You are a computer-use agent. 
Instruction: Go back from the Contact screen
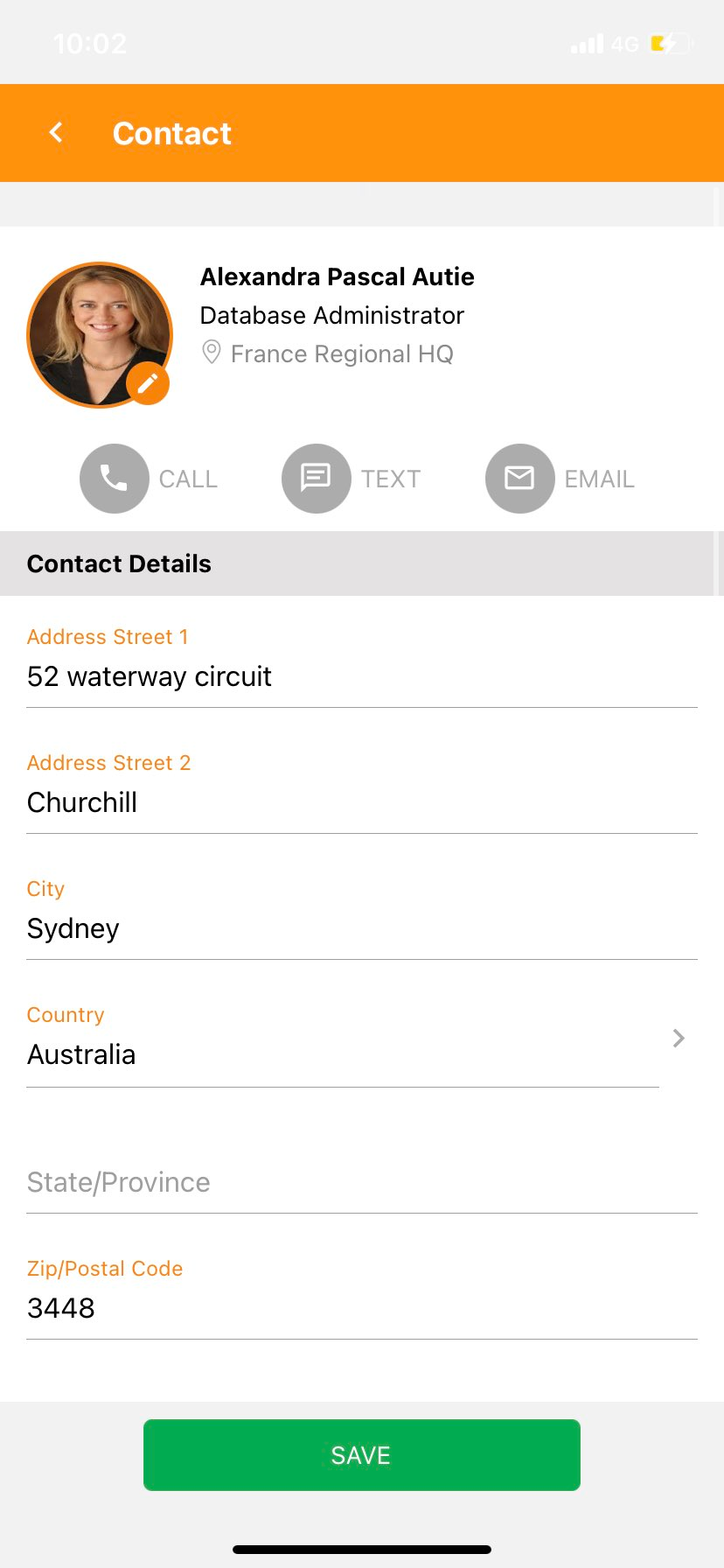point(56,133)
